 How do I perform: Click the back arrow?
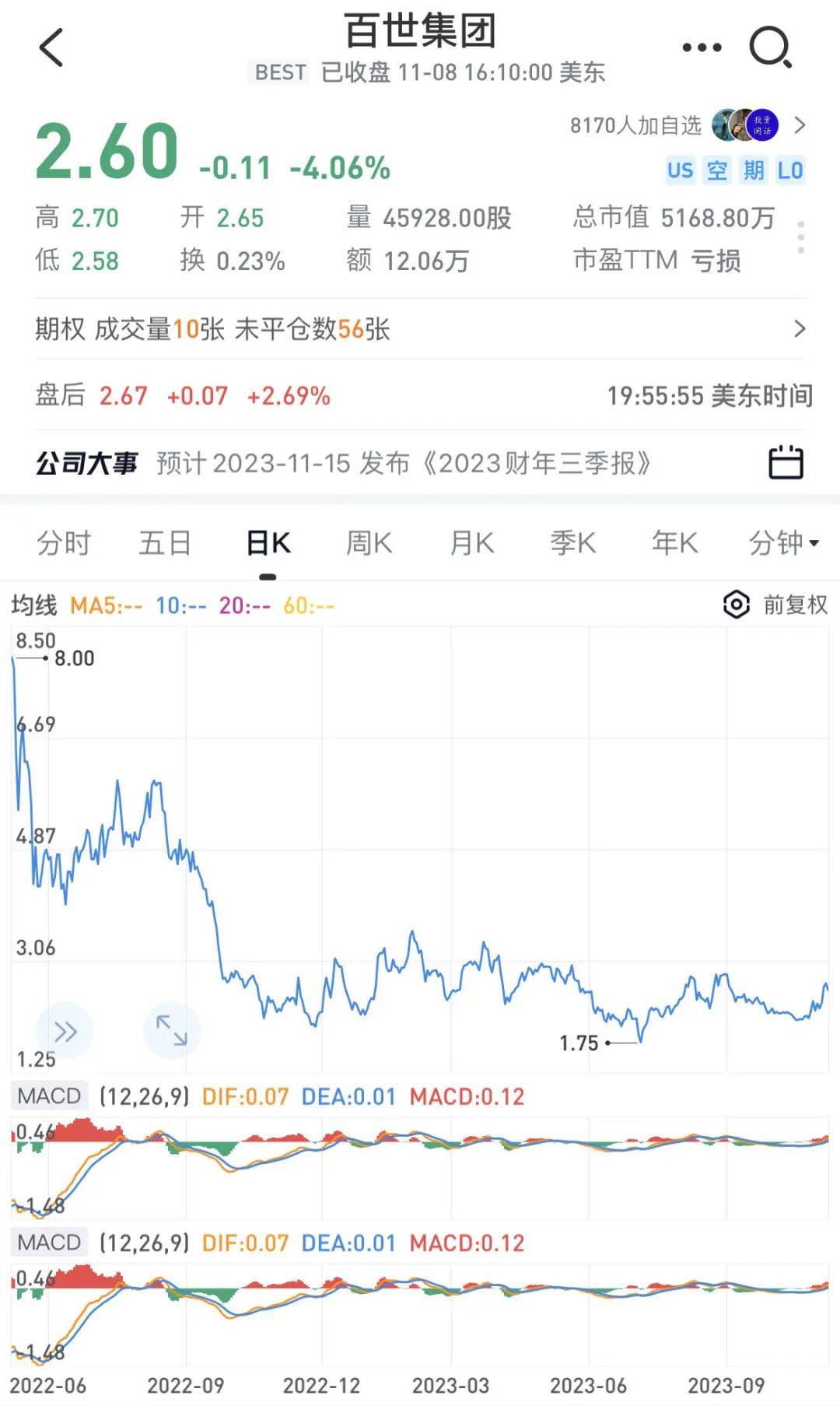pyautogui.click(x=50, y=47)
